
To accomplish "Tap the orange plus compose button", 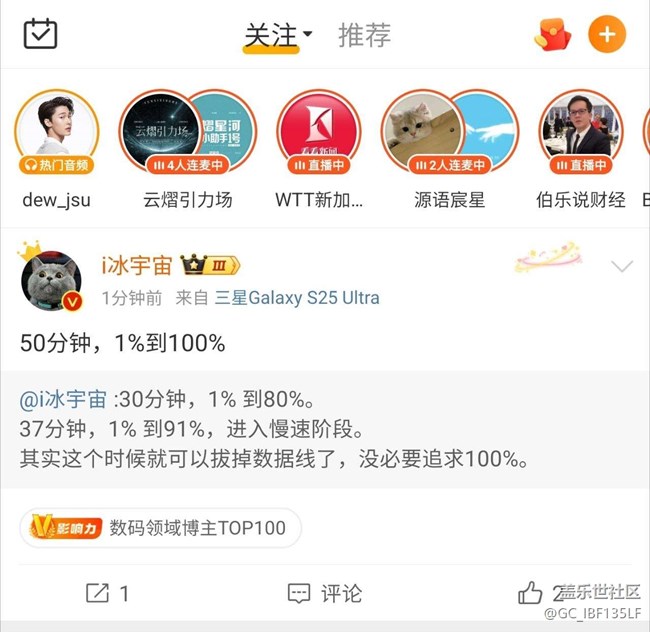I will click(607, 34).
